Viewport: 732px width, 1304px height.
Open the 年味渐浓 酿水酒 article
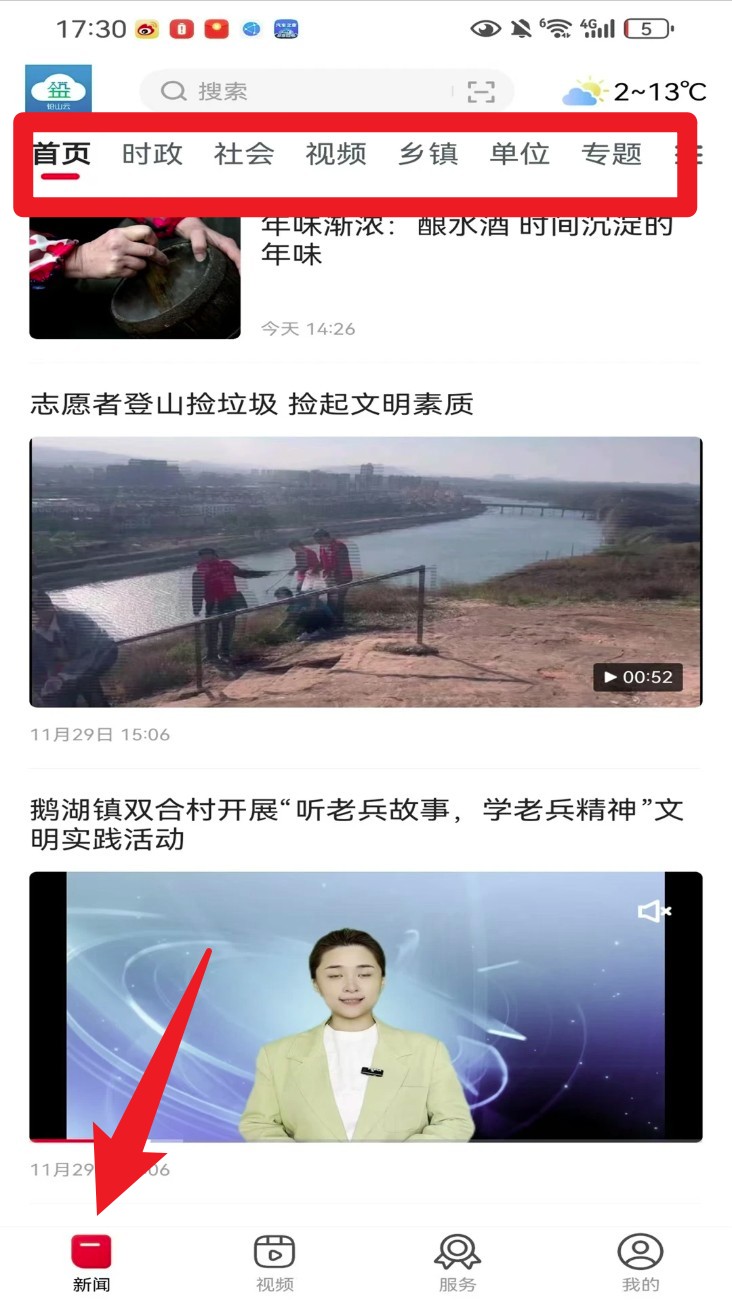[x=466, y=240]
